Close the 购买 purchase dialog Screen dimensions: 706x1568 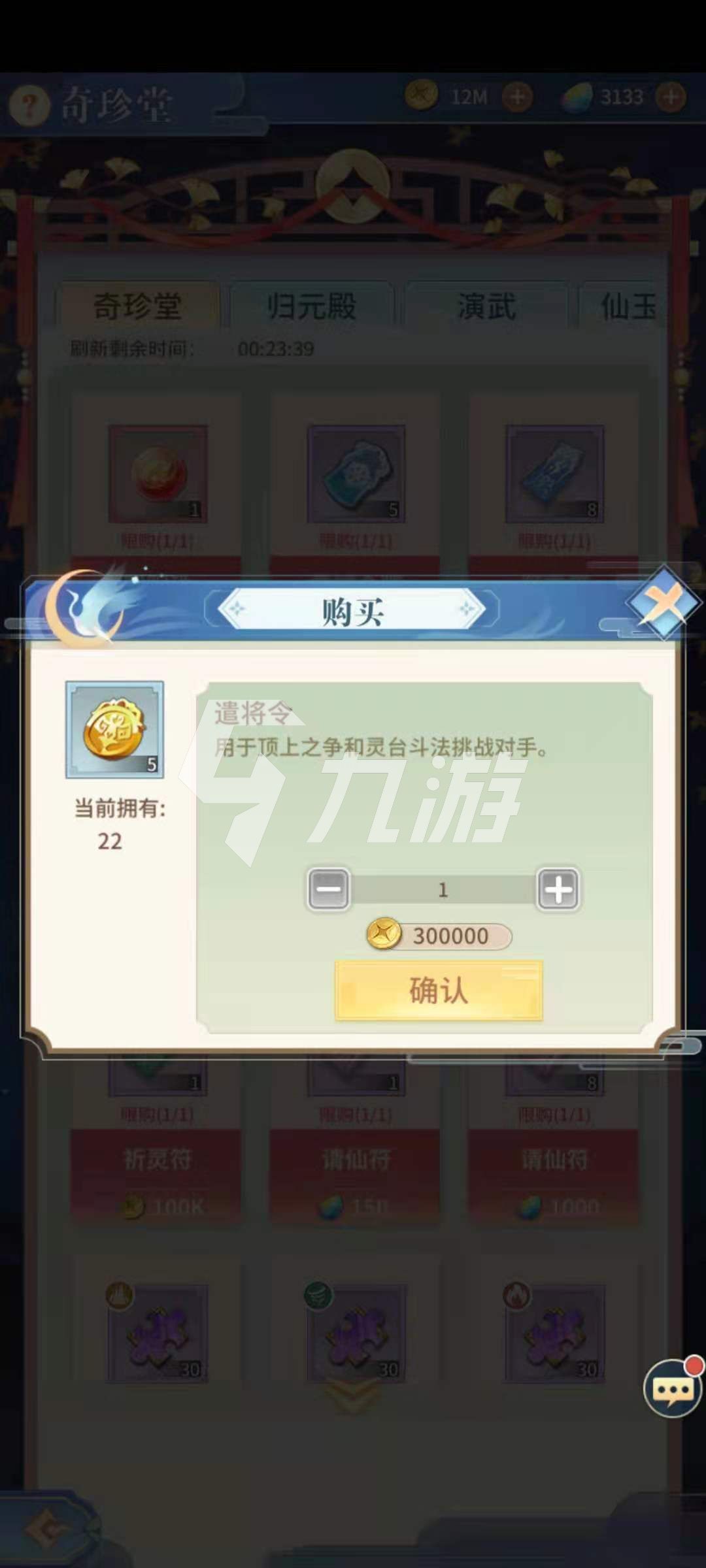[664, 602]
